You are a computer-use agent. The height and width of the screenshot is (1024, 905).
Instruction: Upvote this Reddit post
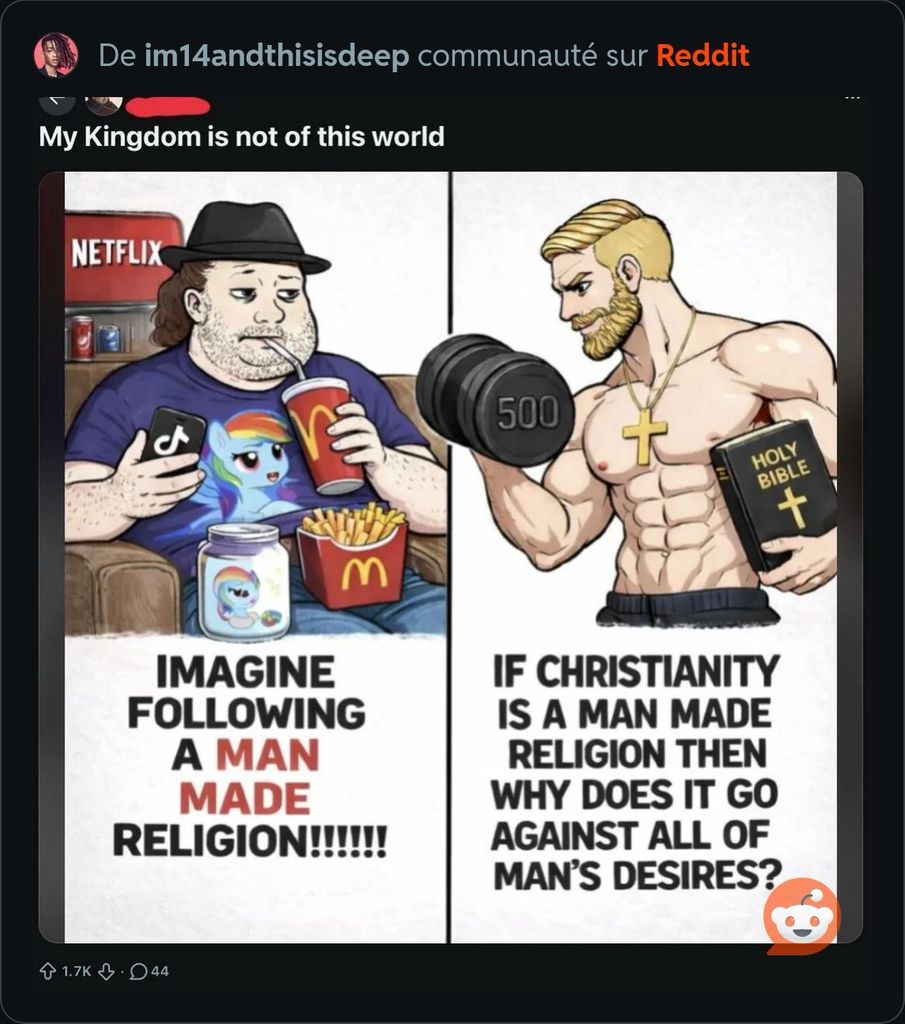click(x=47, y=971)
